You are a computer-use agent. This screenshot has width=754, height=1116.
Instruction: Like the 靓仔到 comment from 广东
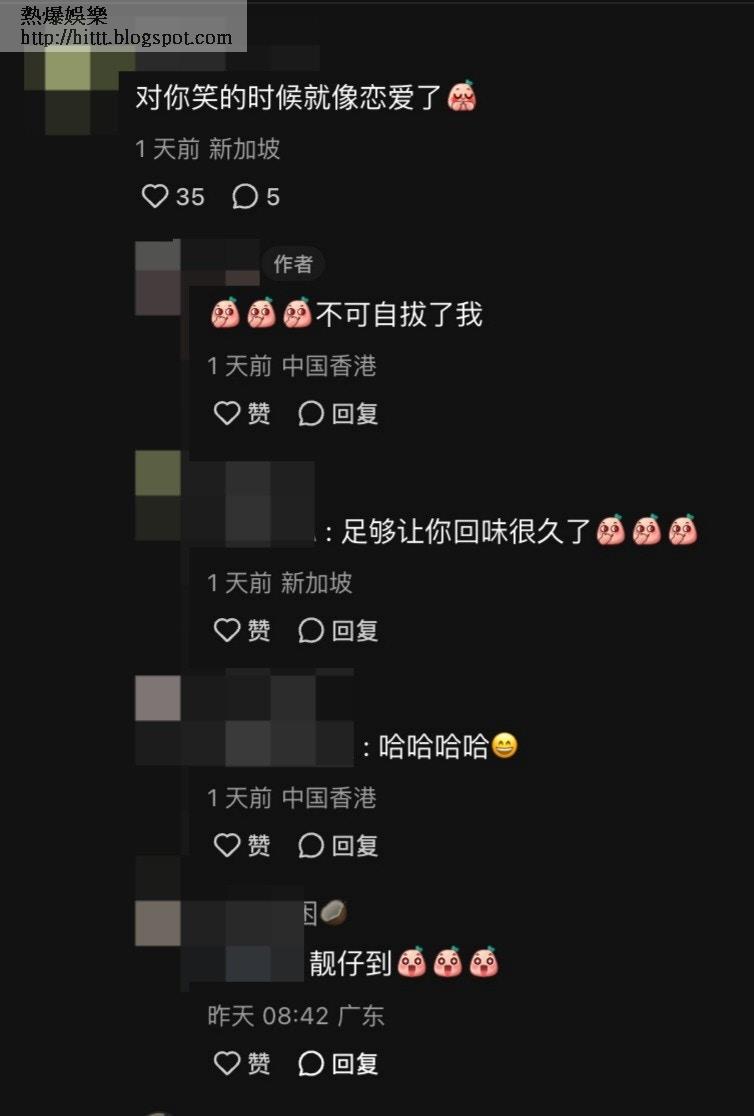pyautogui.click(x=242, y=1063)
